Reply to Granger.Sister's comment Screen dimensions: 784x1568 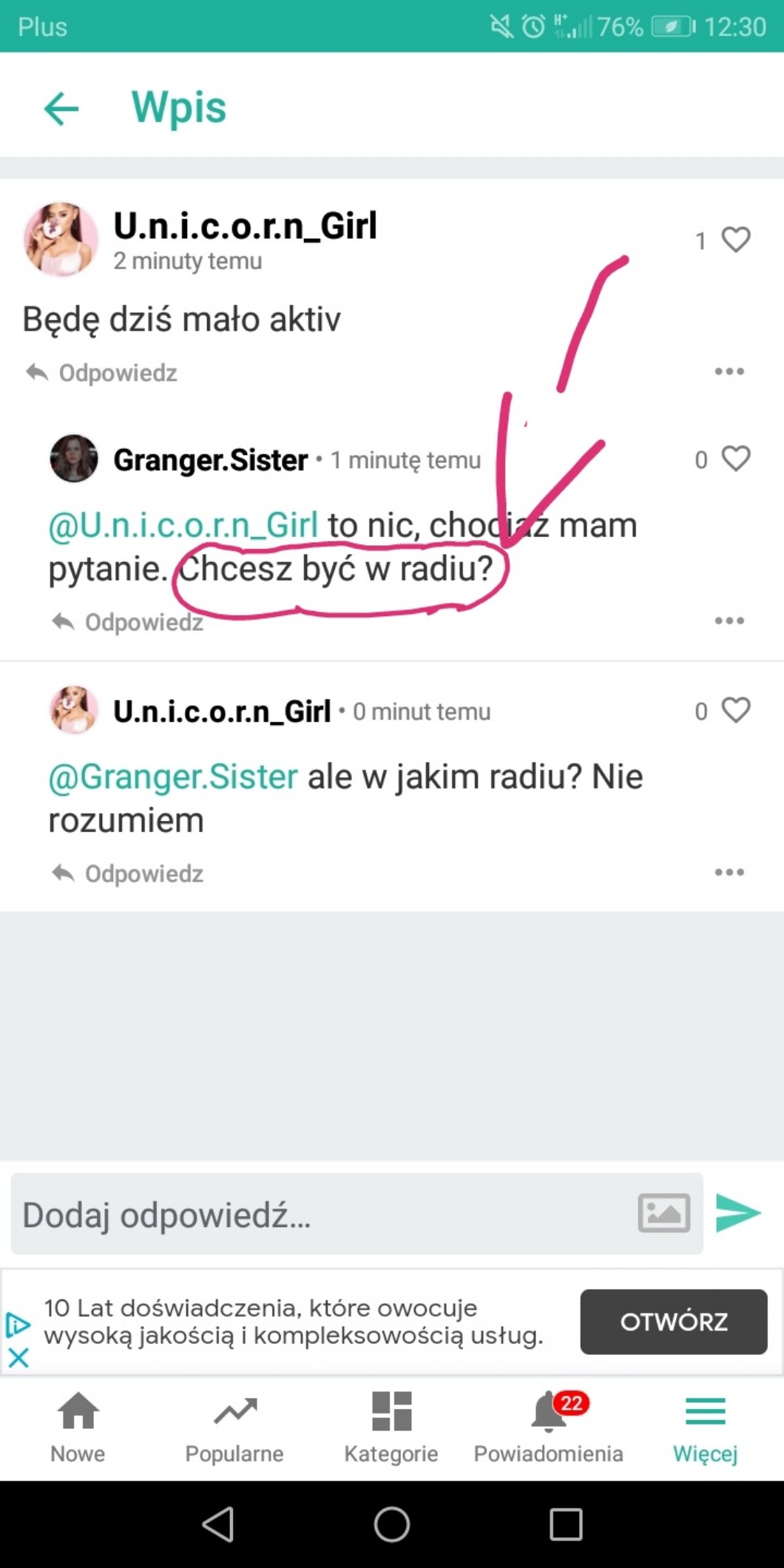point(128,622)
